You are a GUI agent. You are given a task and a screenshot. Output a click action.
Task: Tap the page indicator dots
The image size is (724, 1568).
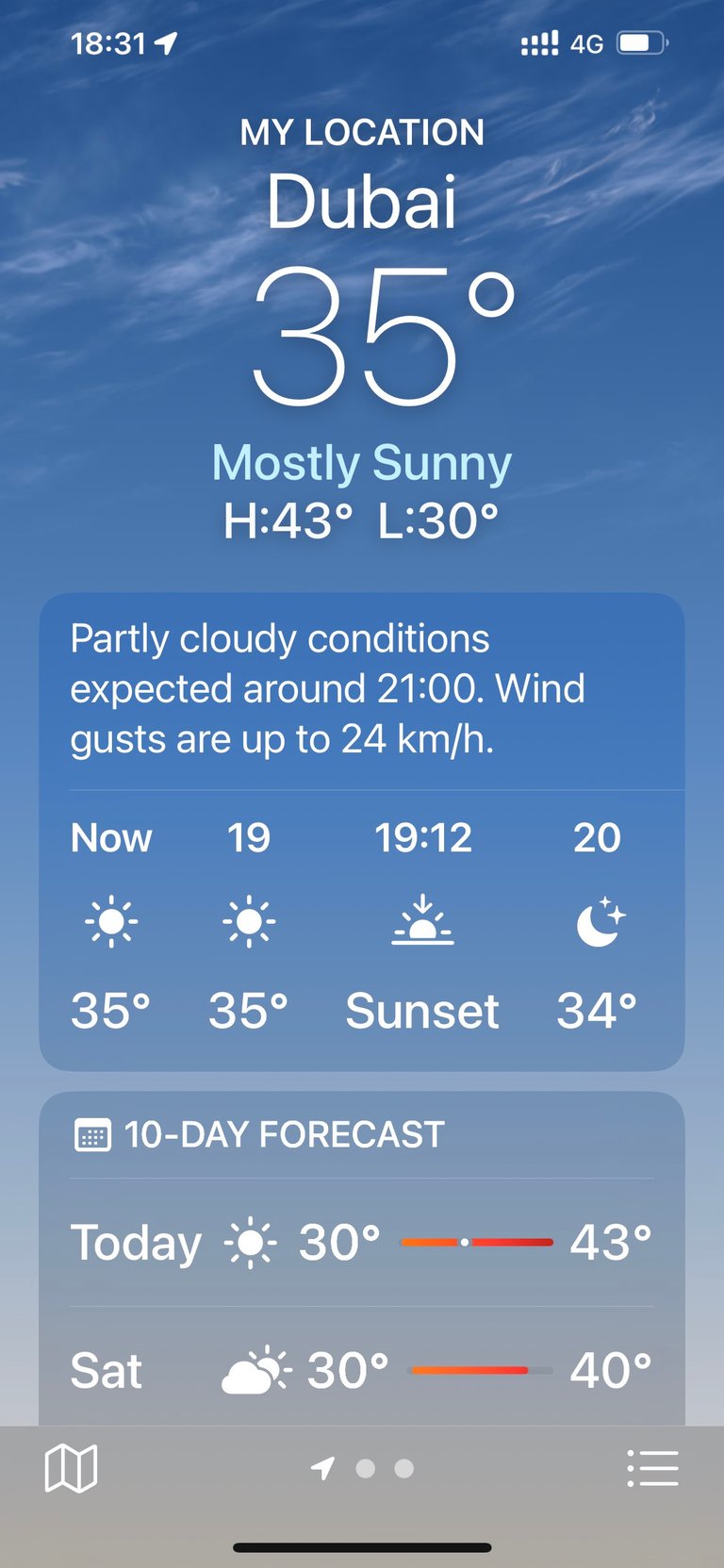coord(363,1468)
